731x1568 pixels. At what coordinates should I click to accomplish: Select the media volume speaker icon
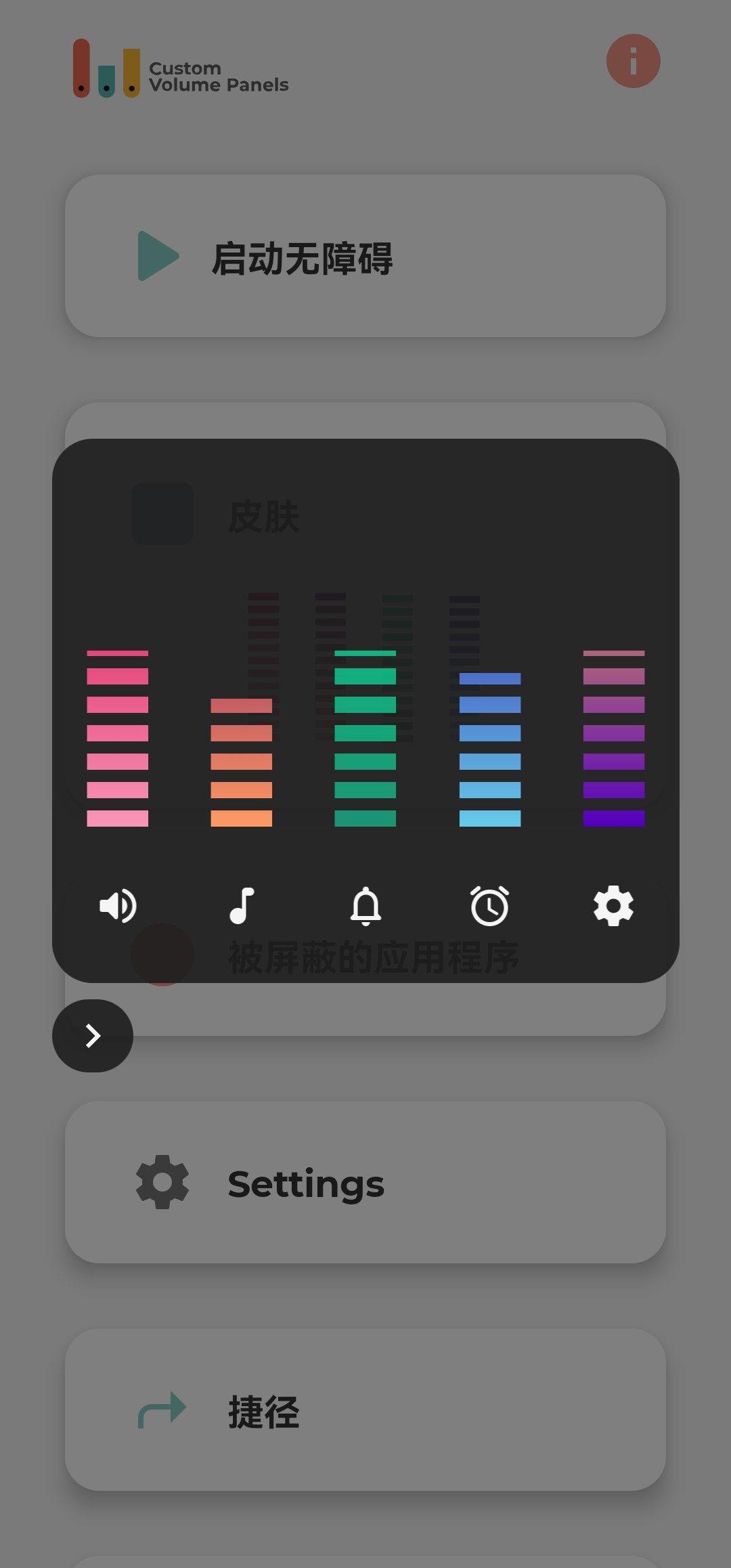tap(118, 906)
